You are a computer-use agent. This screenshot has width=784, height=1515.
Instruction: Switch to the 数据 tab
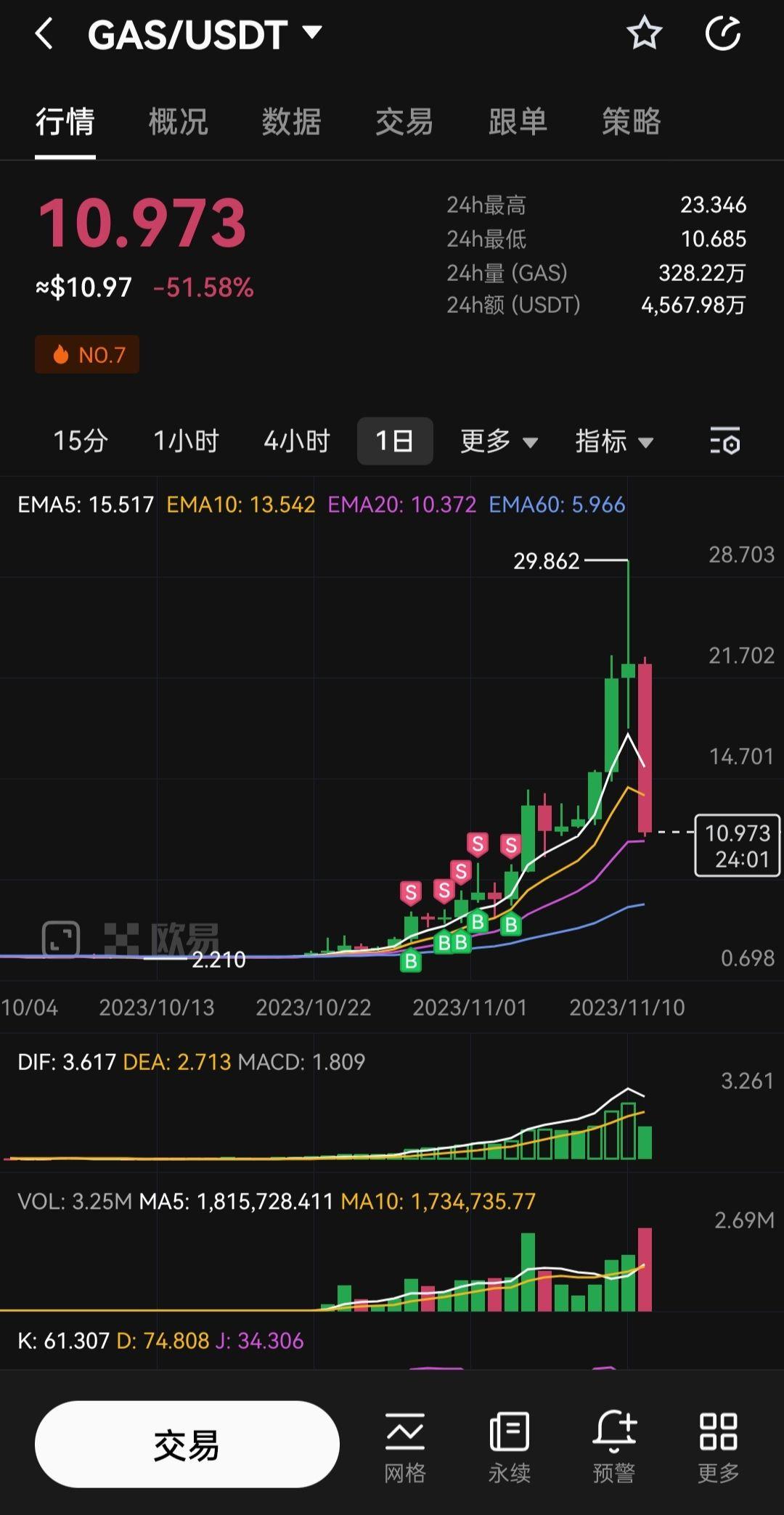point(291,121)
